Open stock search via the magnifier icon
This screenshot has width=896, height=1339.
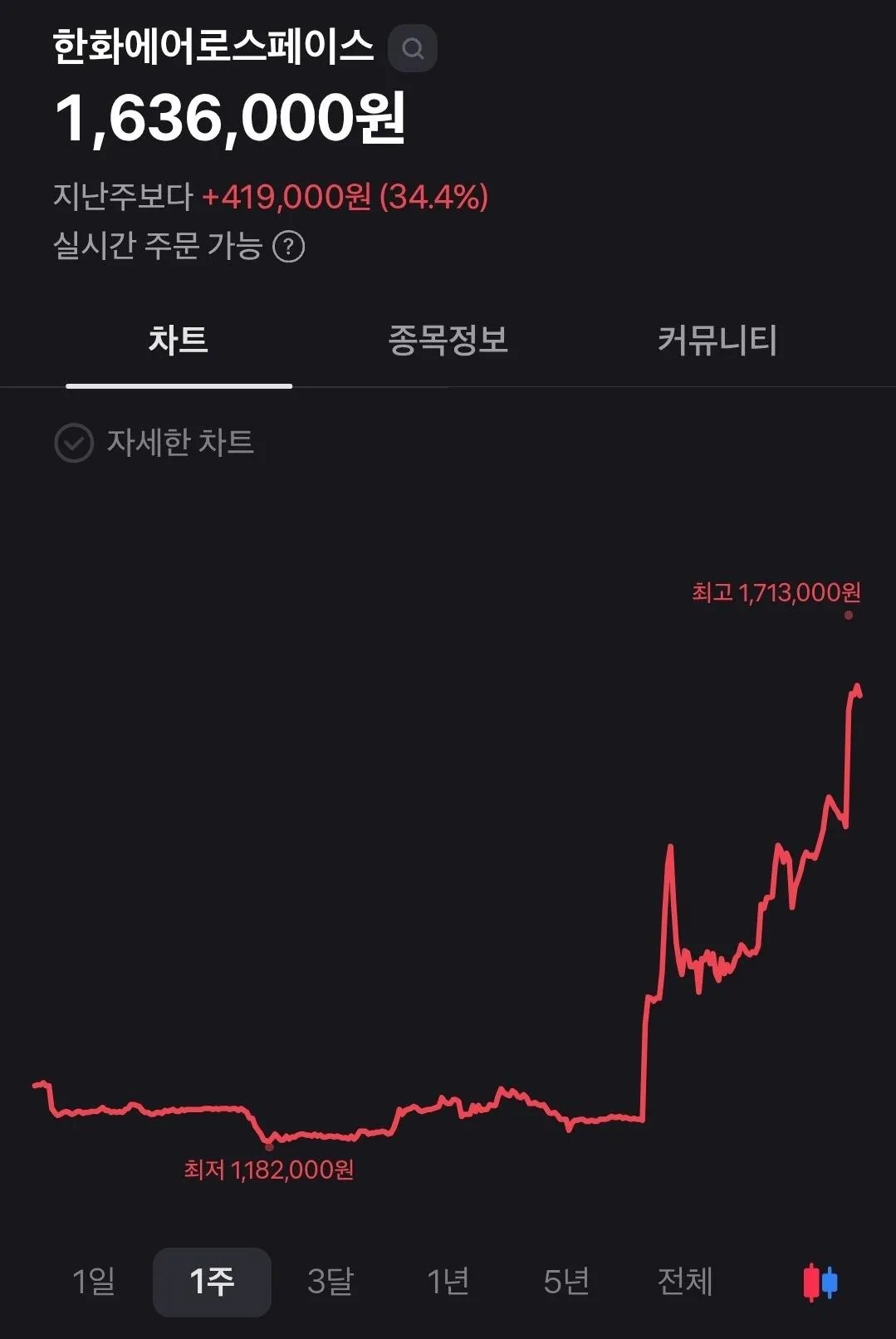[x=411, y=47]
